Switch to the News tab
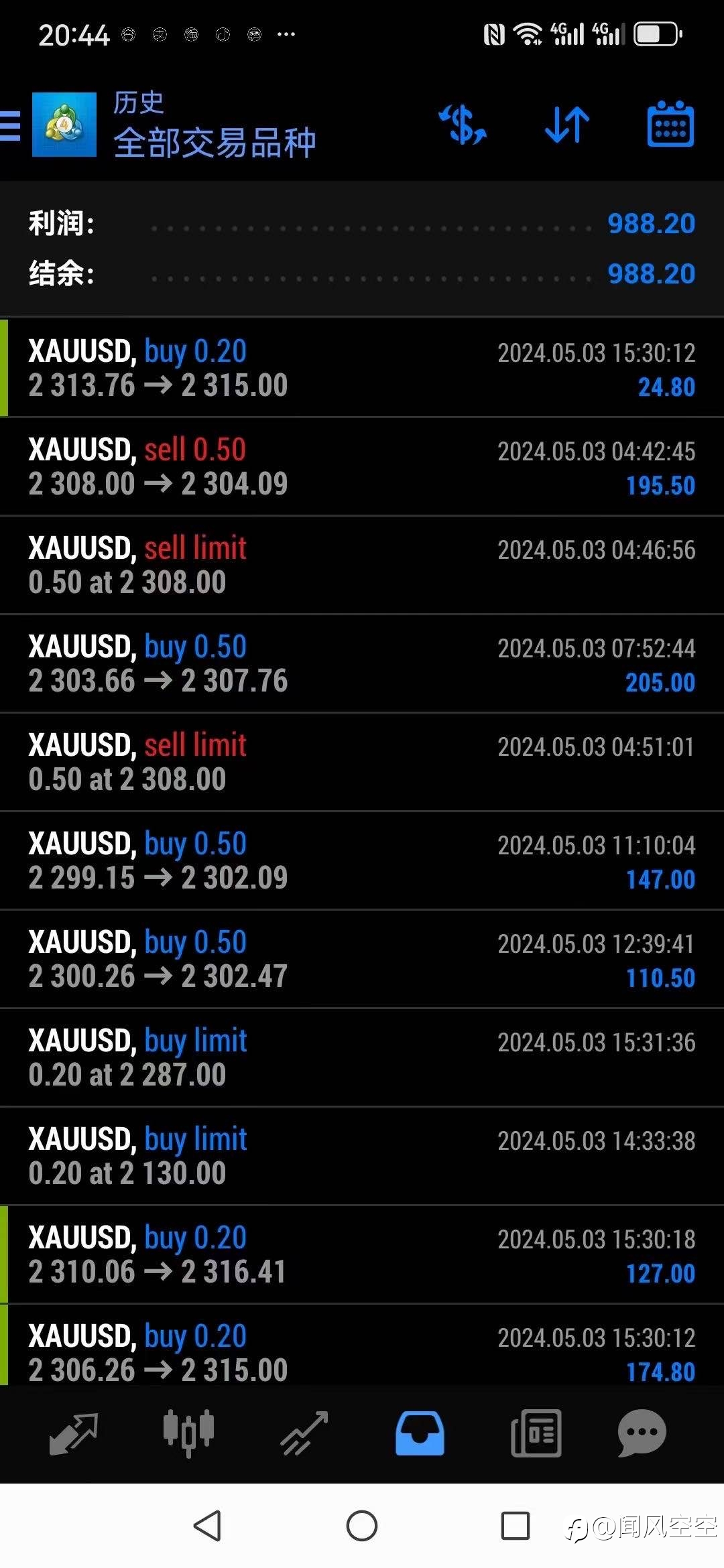Viewport: 724px width, 1568px height. point(536,1433)
